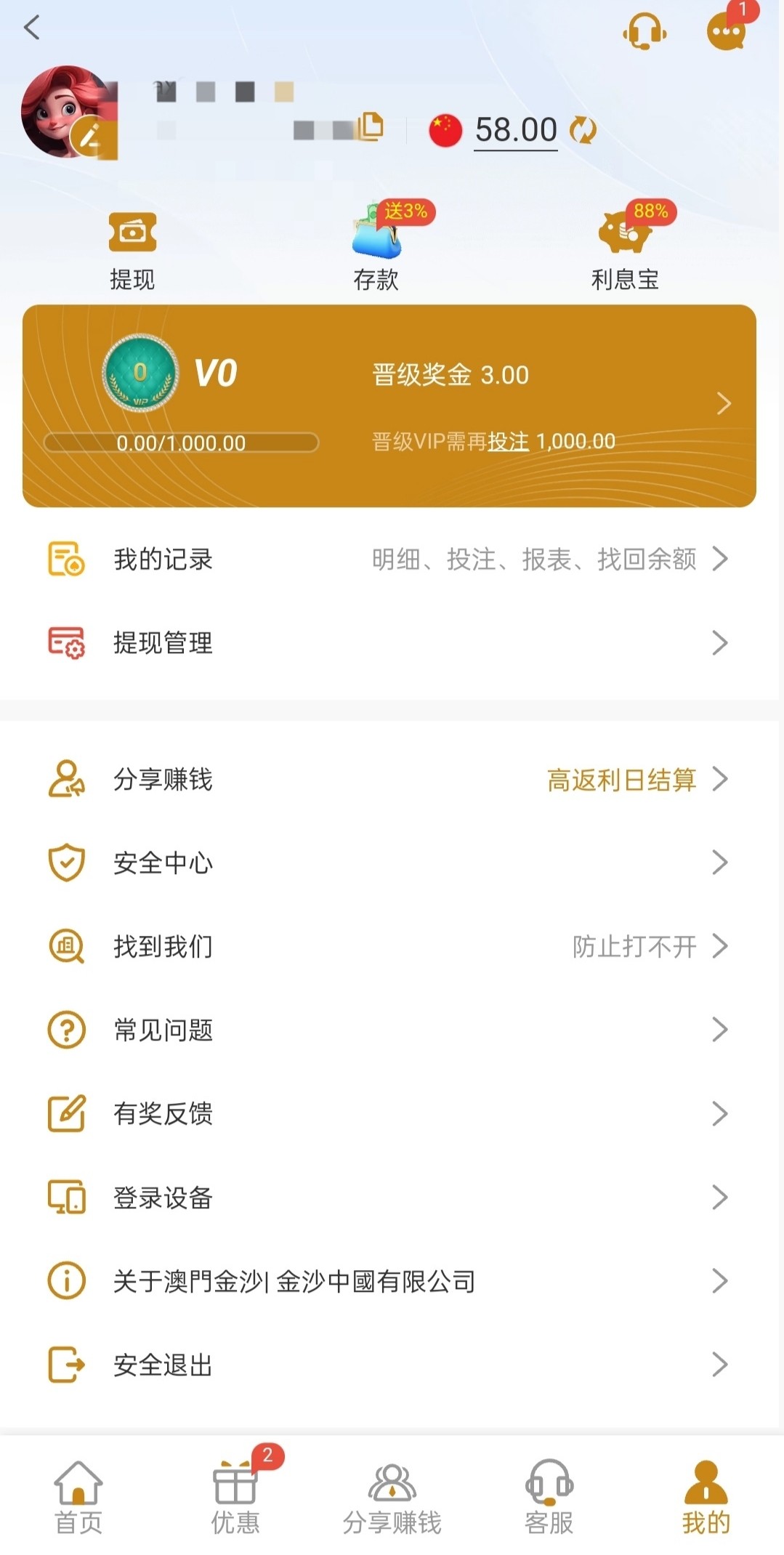Viewport: 784px width, 1555px height.
Task: Open customer support headset icon at top
Action: [x=644, y=32]
